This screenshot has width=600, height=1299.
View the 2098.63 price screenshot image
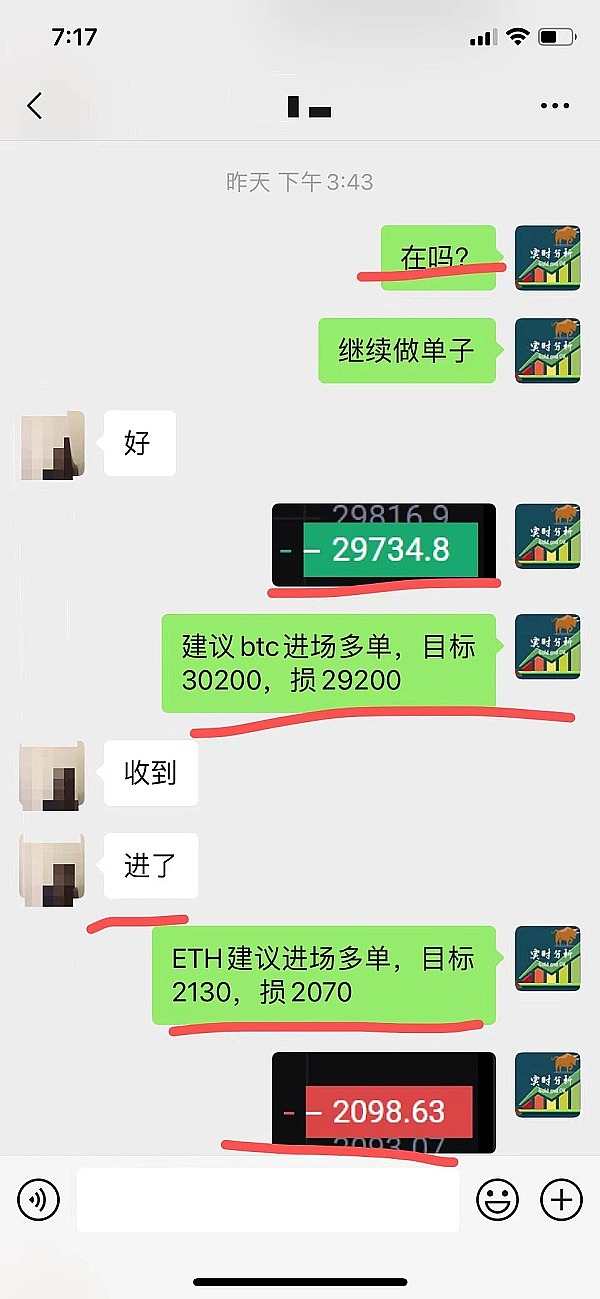[384, 1102]
